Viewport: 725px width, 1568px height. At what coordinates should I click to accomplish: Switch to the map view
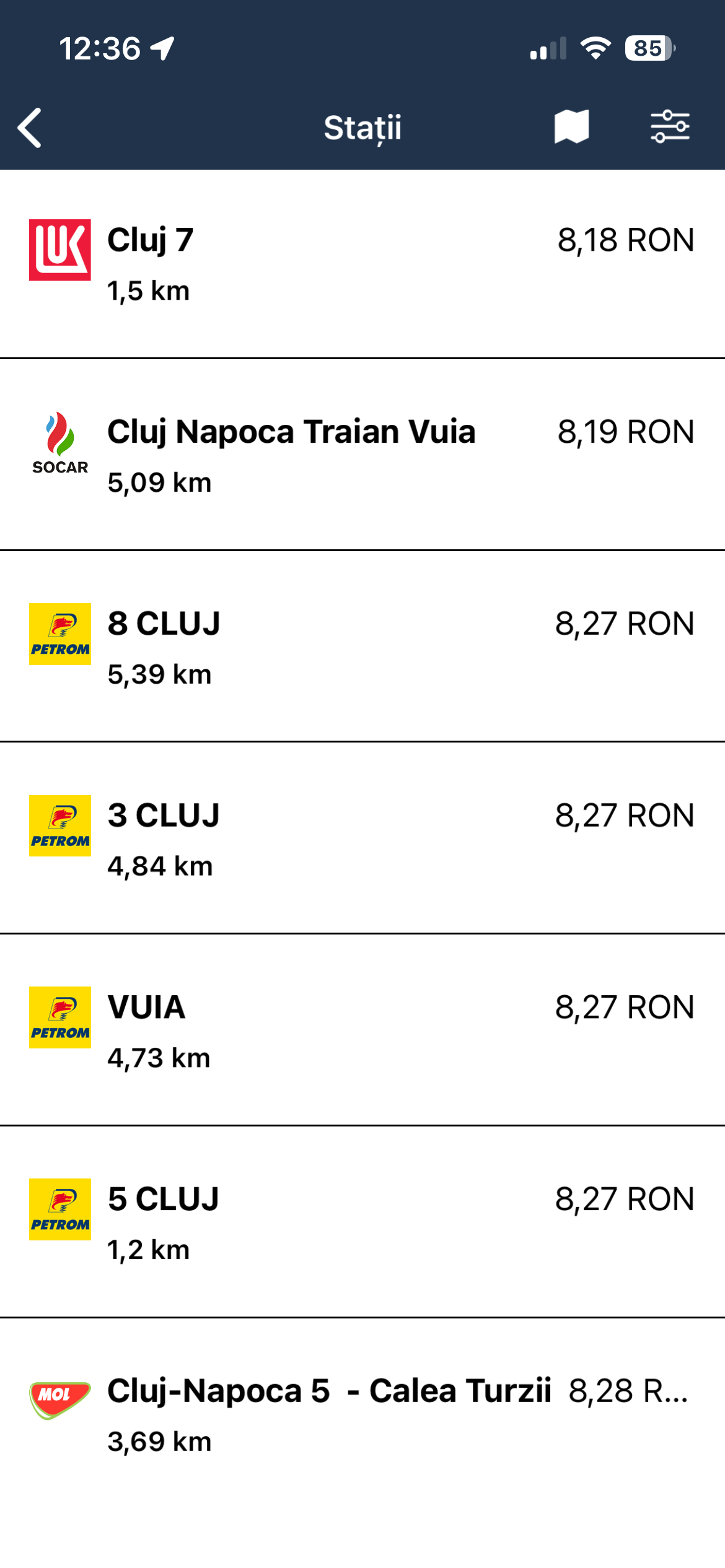[571, 127]
